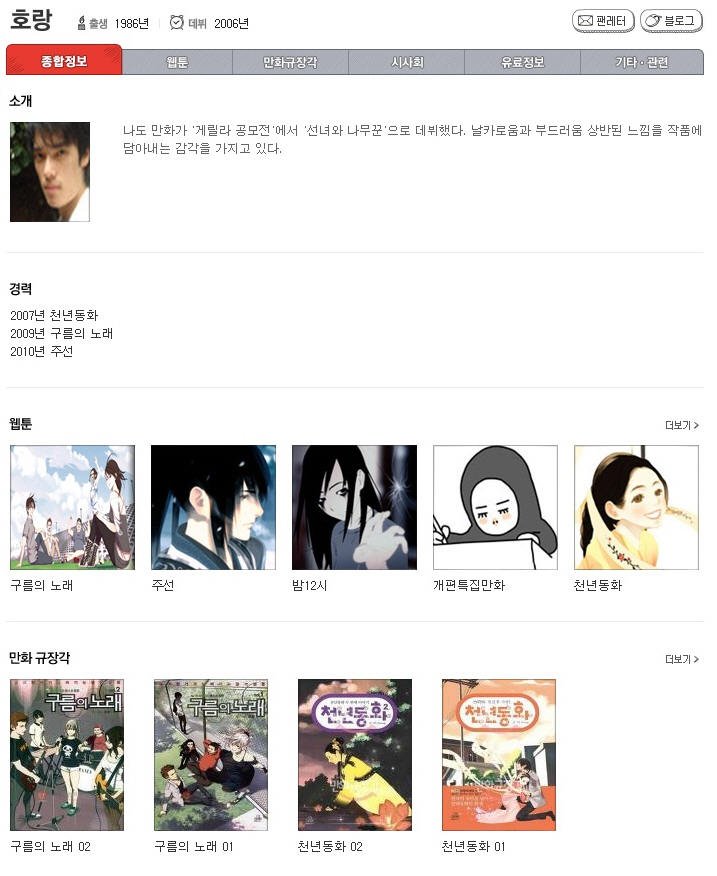This screenshot has width=717, height=876.
Task: Switch to the 만화규장각 tab
Action: 290,62
